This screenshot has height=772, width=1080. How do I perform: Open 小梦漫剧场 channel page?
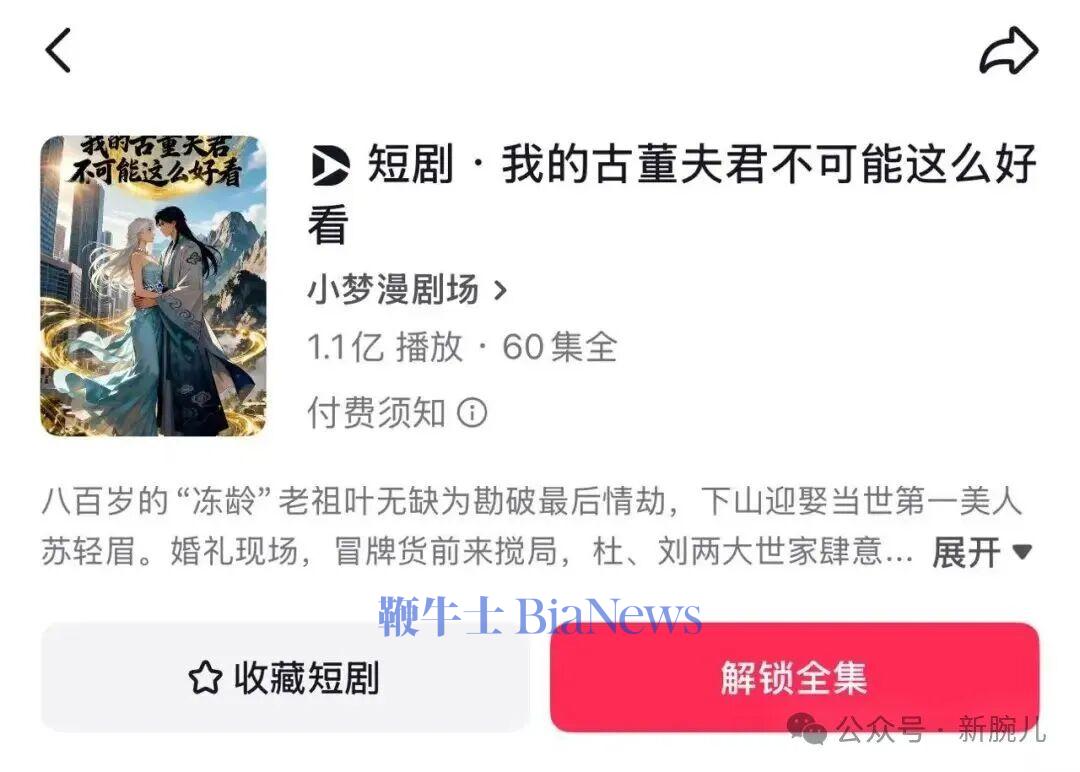coord(407,291)
